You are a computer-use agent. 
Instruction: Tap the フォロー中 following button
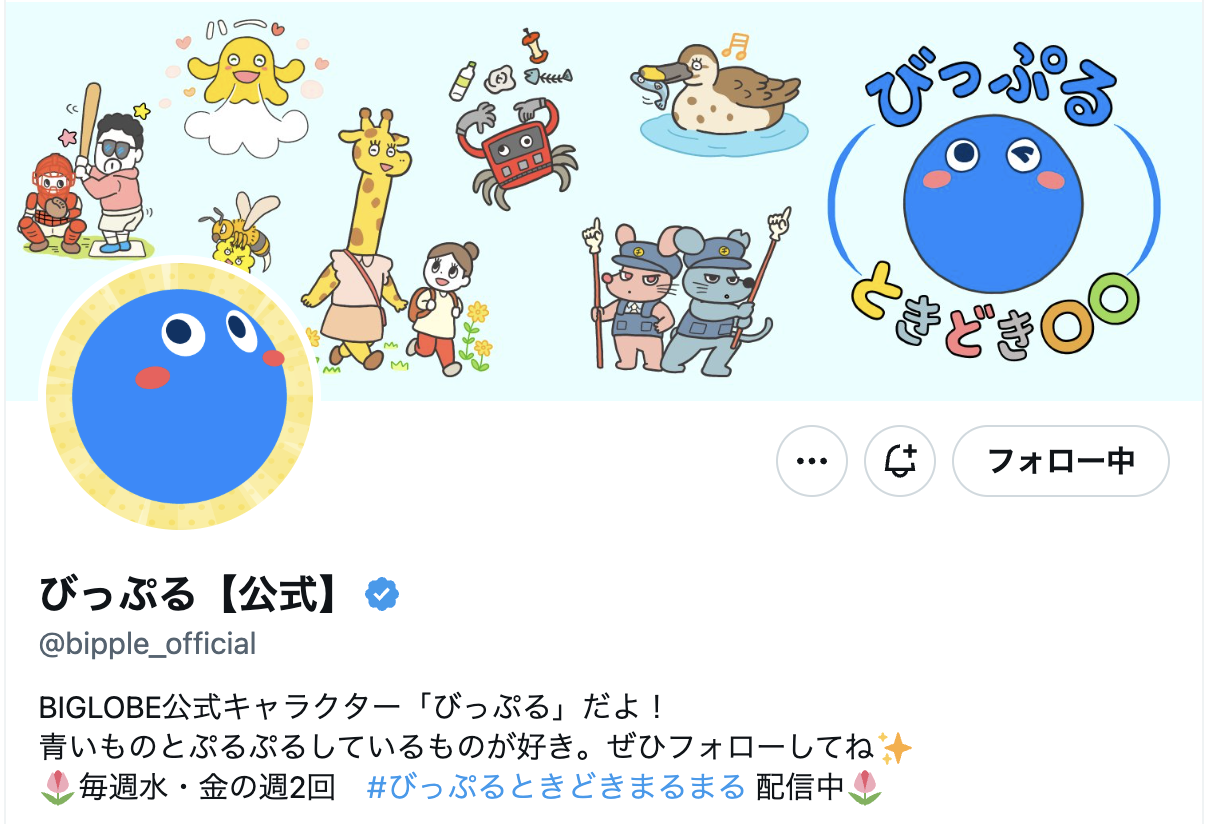1060,461
